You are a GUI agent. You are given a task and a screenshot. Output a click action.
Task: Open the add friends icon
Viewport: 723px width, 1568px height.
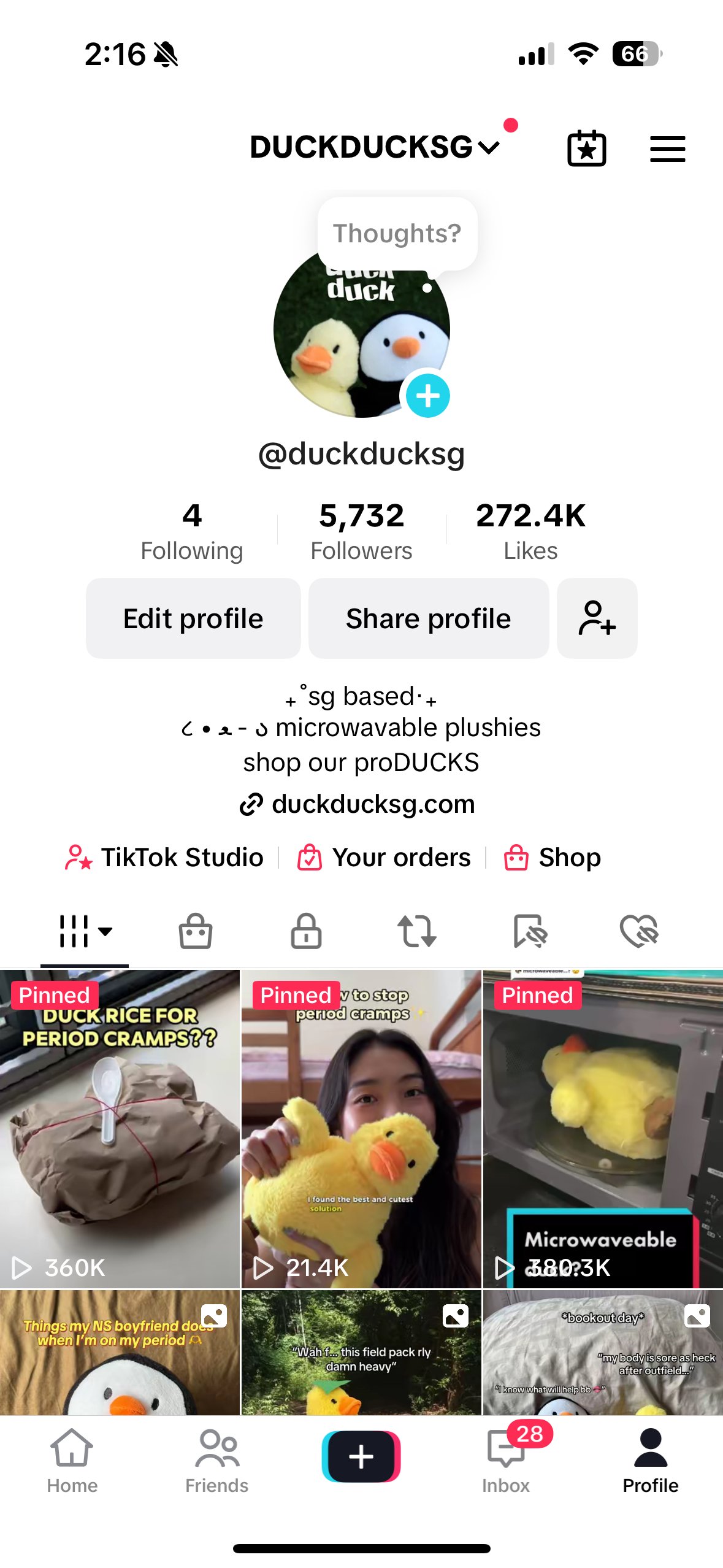pos(597,618)
